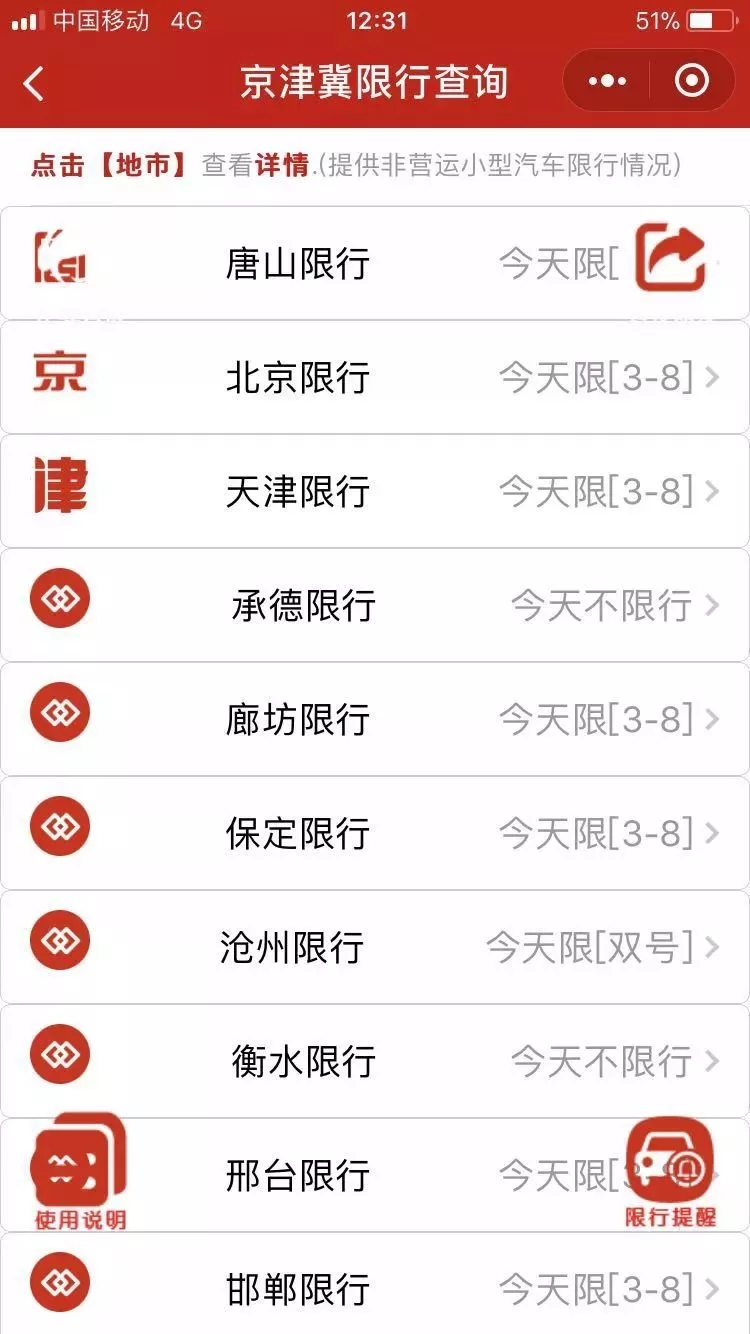The image size is (750, 1334).
Task: Check 廊坊限行 details
Action: click(298, 720)
